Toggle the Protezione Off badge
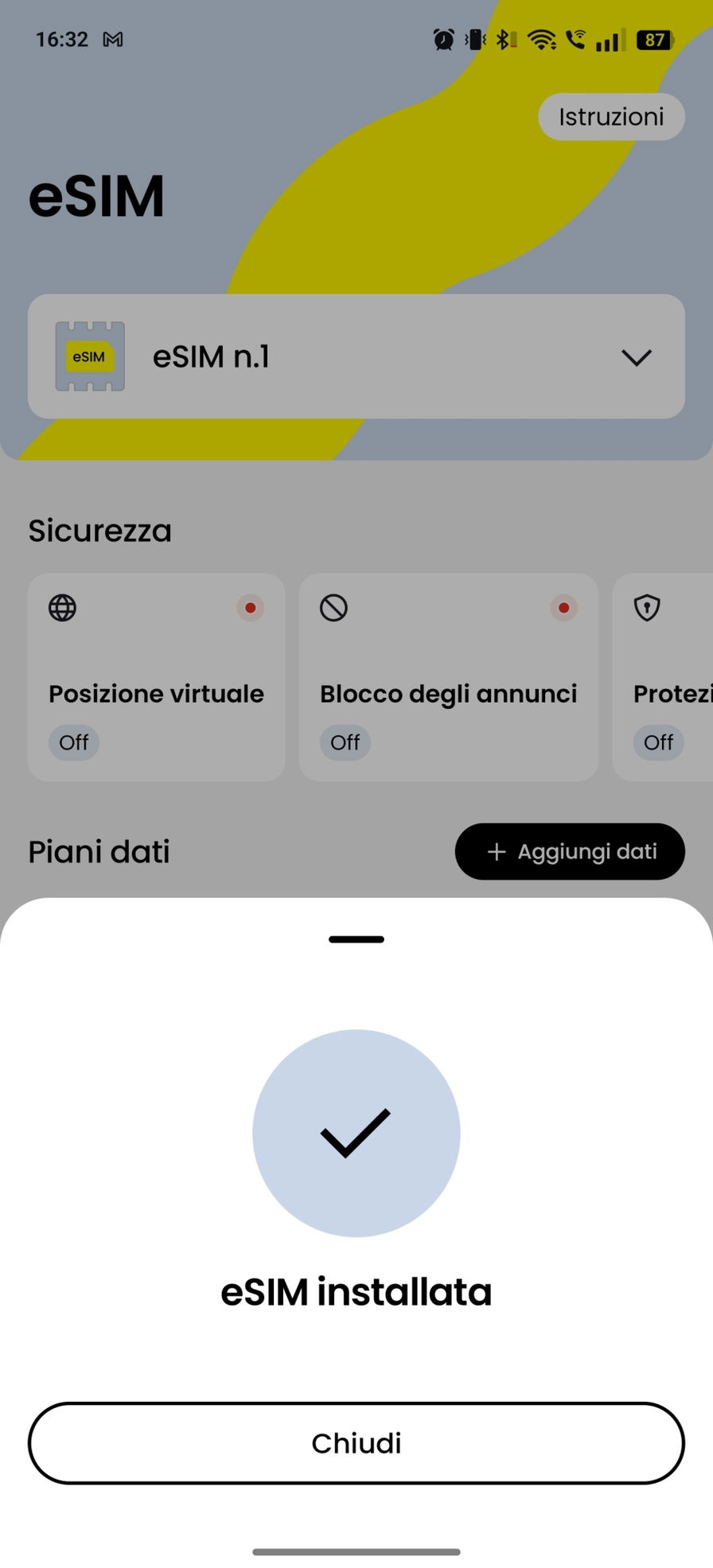Image resolution: width=713 pixels, height=1568 pixels. point(658,742)
